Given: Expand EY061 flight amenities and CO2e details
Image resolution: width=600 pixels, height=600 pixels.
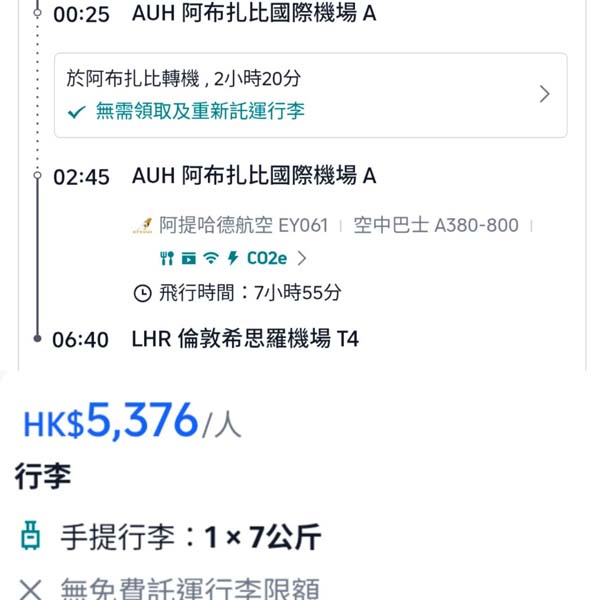Looking at the screenshot, I should coord(233,258).
